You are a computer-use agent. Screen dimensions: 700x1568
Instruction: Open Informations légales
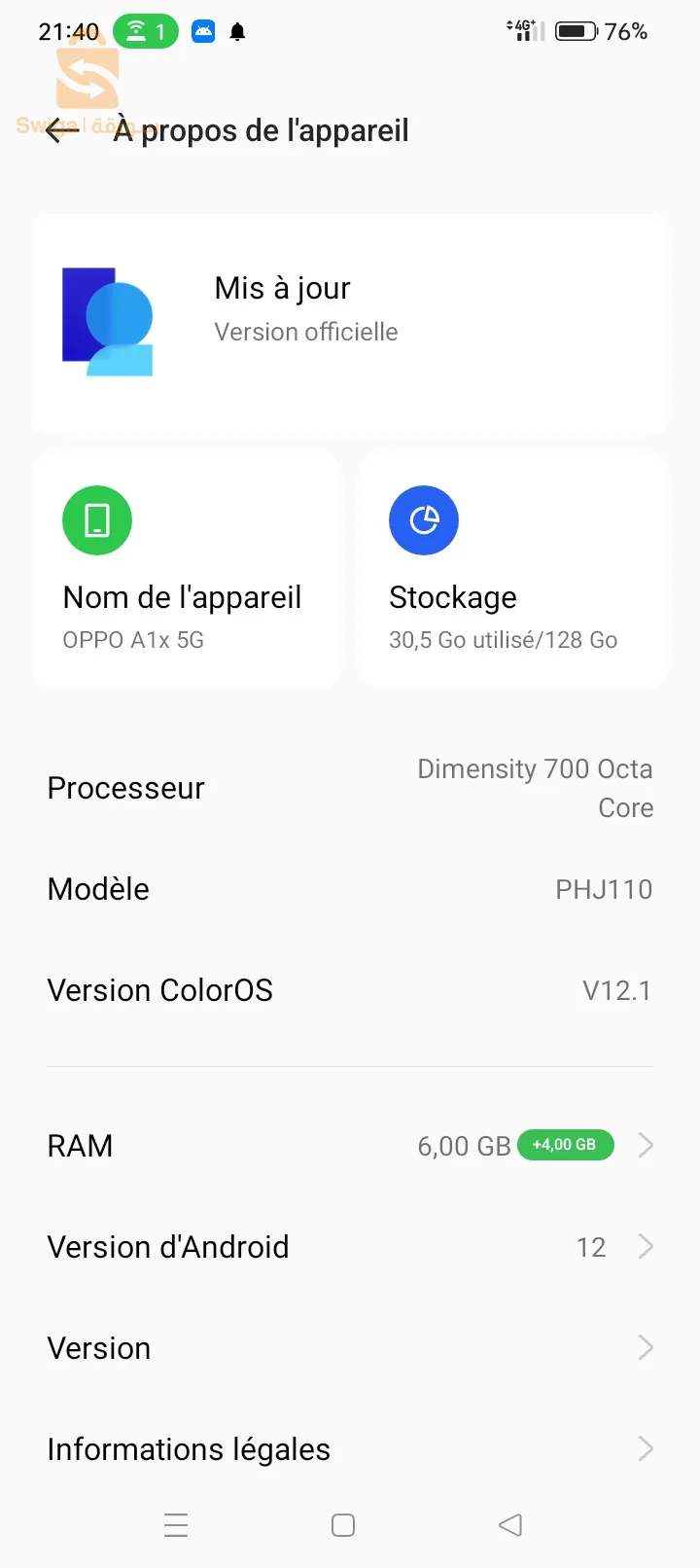click(x=350, y=1449)
